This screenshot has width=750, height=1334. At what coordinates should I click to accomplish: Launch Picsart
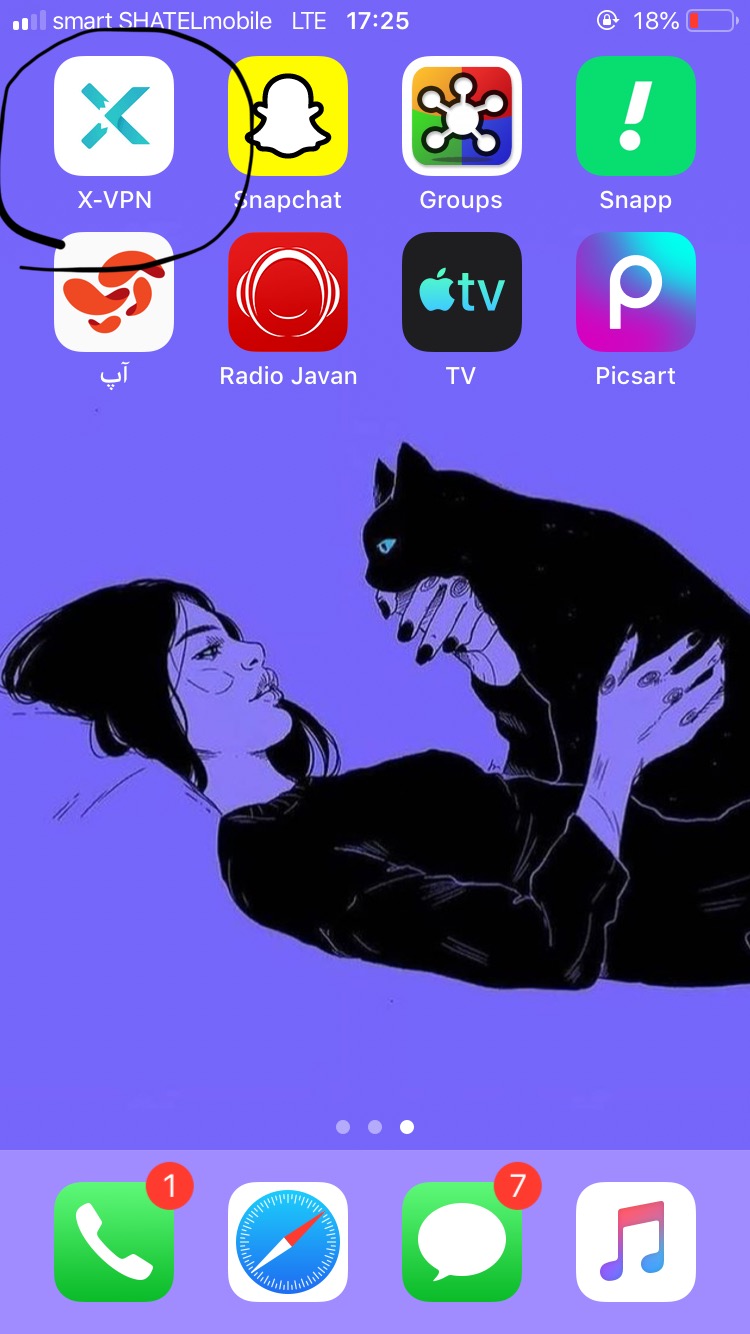[x=635, y=292]
